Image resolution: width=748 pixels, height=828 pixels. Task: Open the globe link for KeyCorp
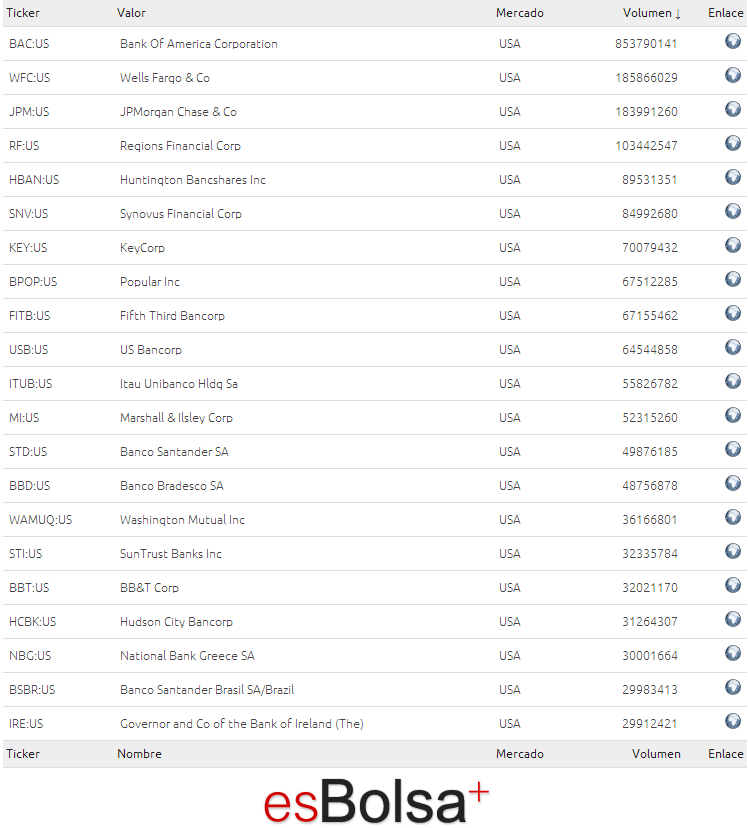pyautogui.click(x=733, y=244)
